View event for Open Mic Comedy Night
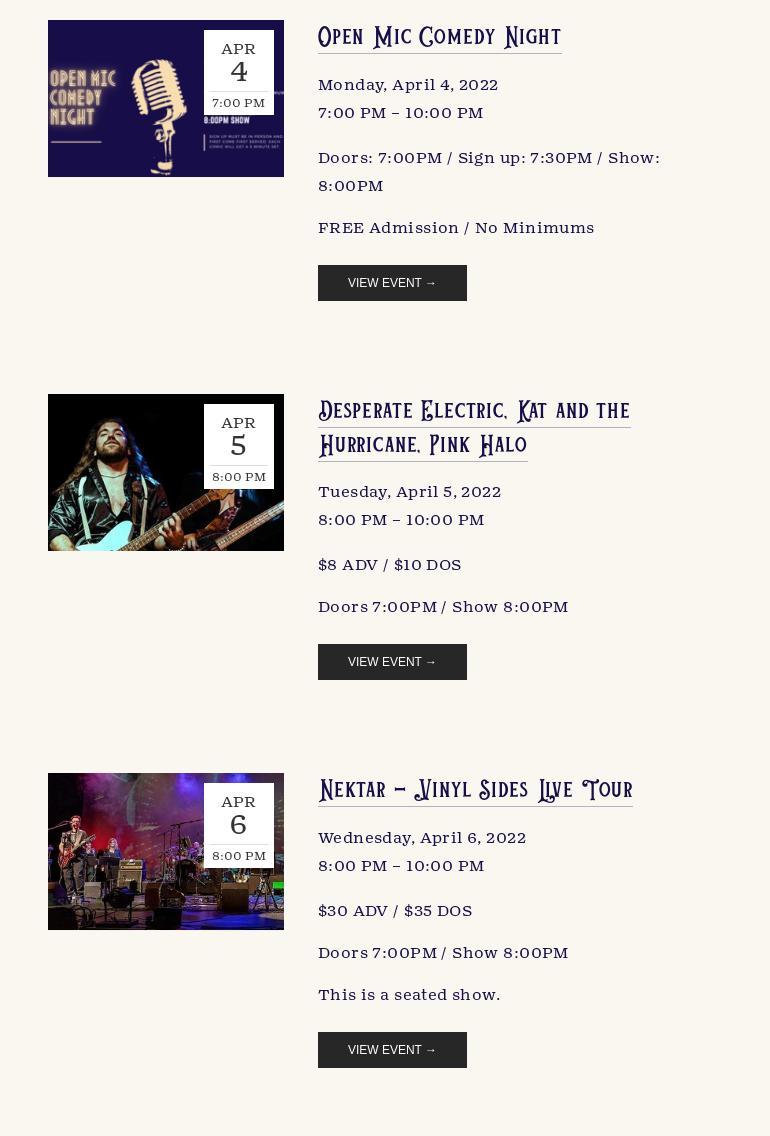Image resolution: width=770 pixels, height=1136 pixels. [392, 283]
